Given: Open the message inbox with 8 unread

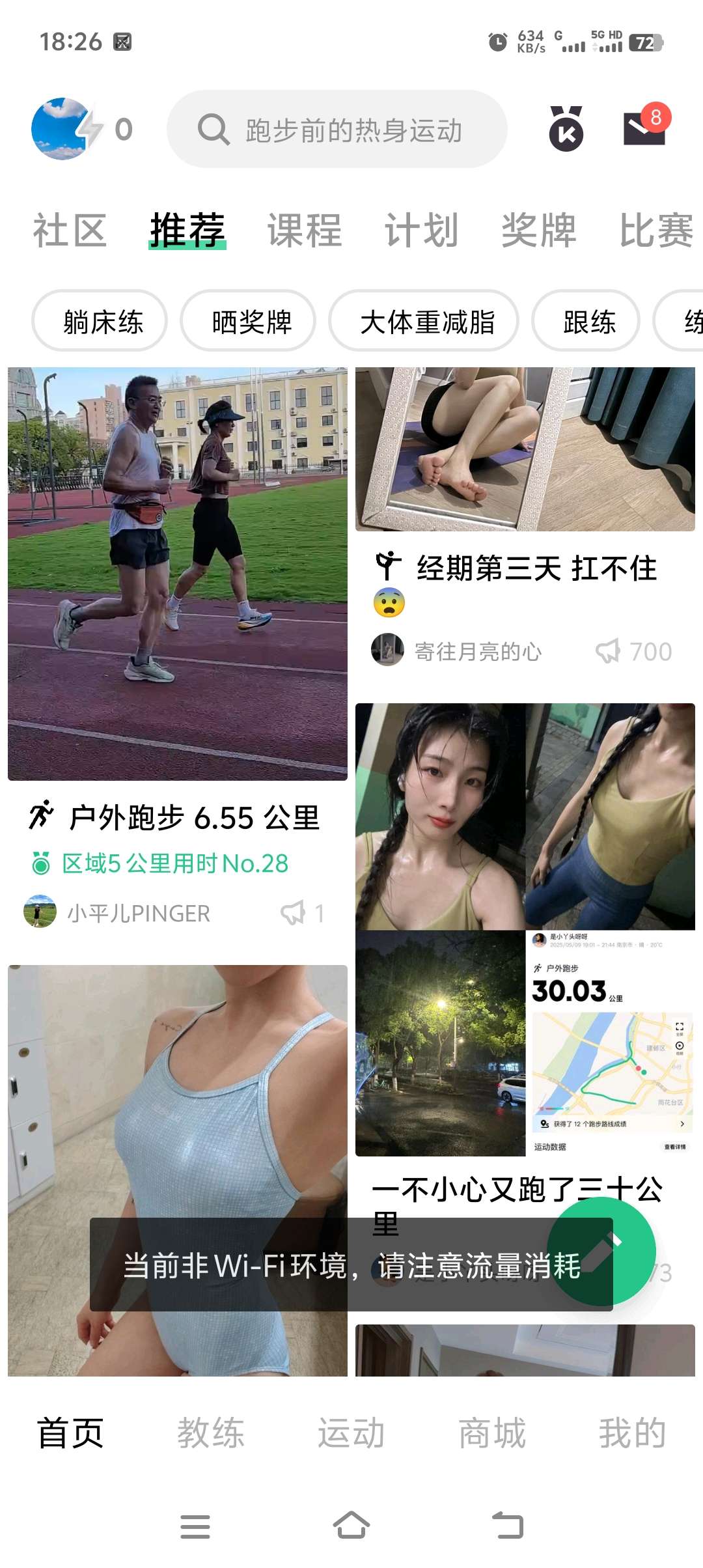Looking at the screenshot, I should [x=644, y=128].
